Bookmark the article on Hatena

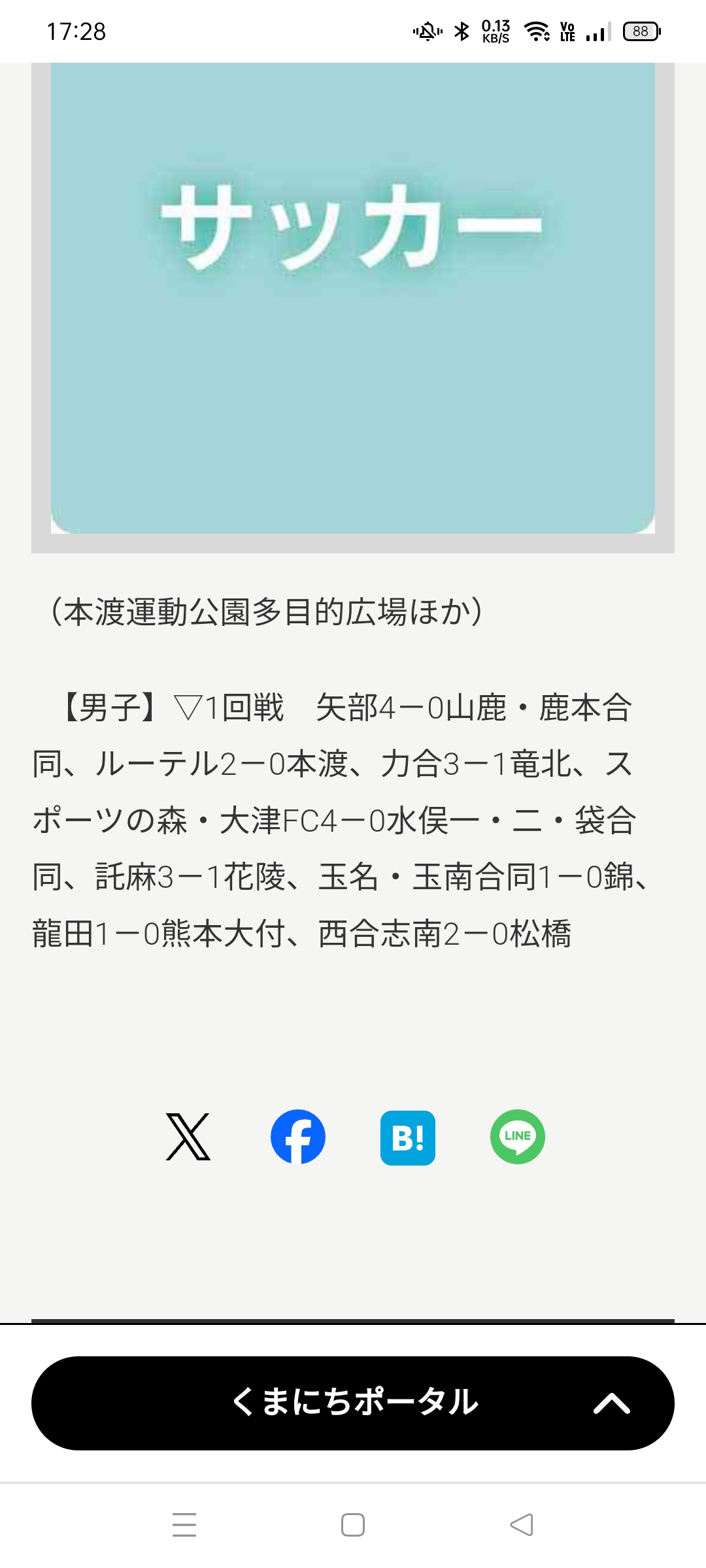point(408,1137)
